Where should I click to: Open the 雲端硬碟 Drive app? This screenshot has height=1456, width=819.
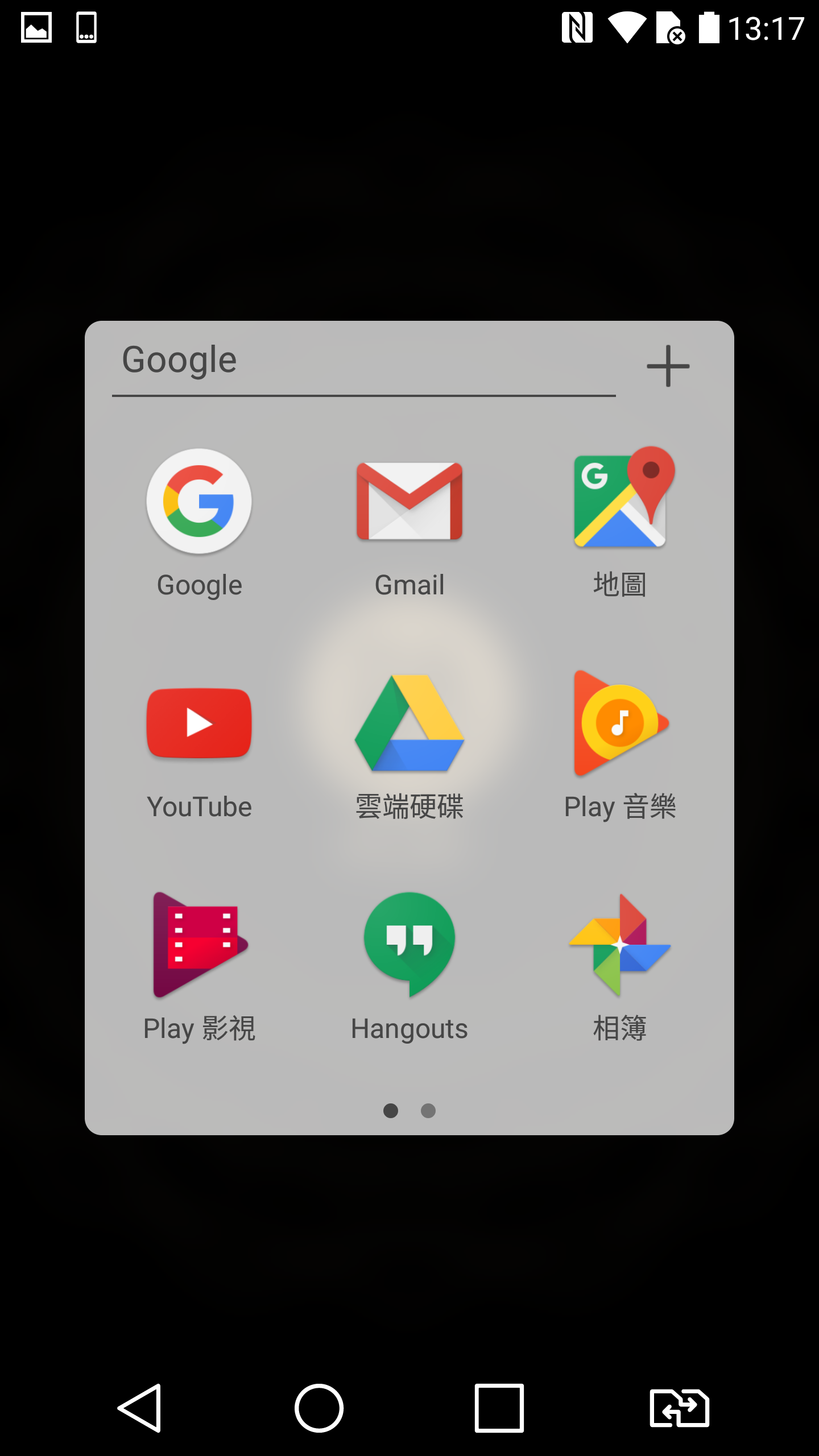click(x=409, y=745)
